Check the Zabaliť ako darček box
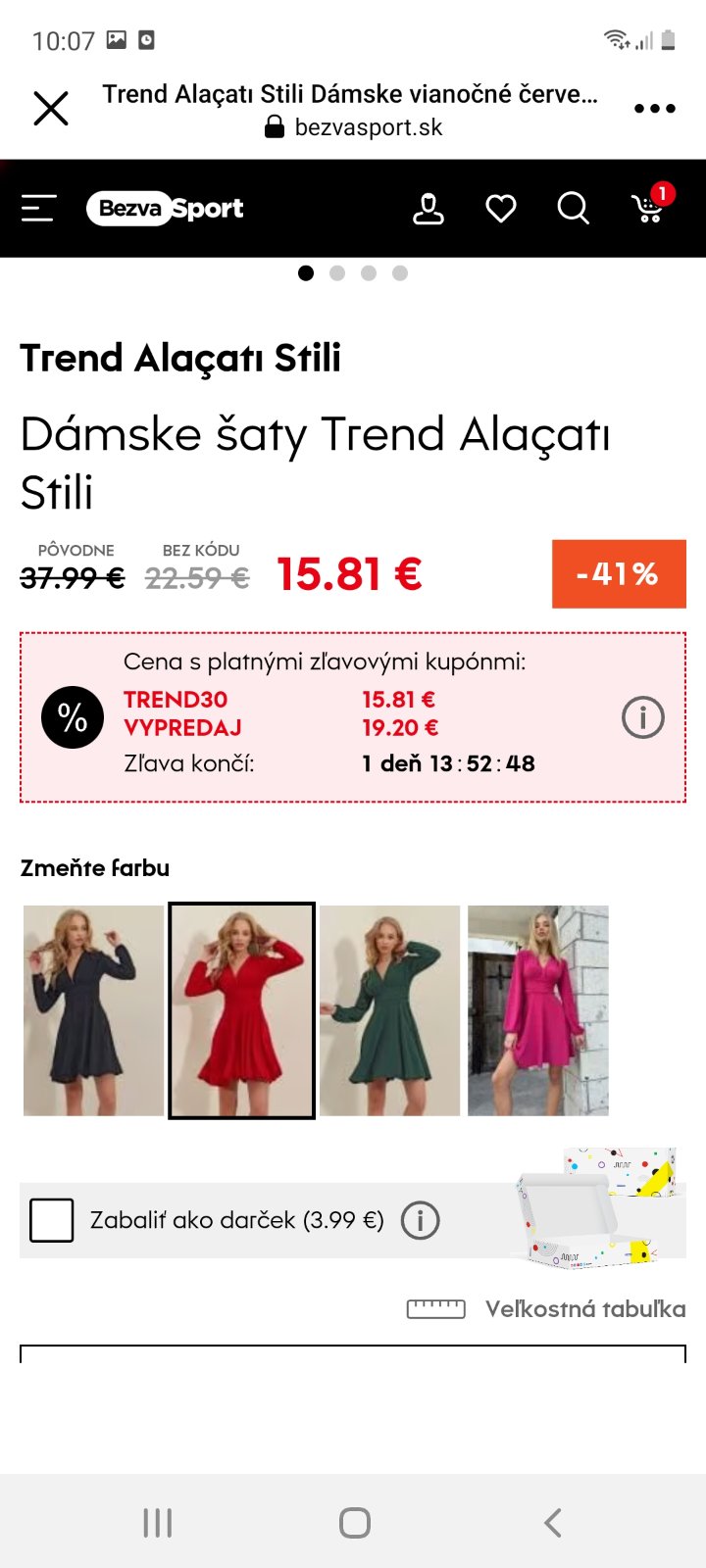The image size is (706, 1568). [52, 1220]
